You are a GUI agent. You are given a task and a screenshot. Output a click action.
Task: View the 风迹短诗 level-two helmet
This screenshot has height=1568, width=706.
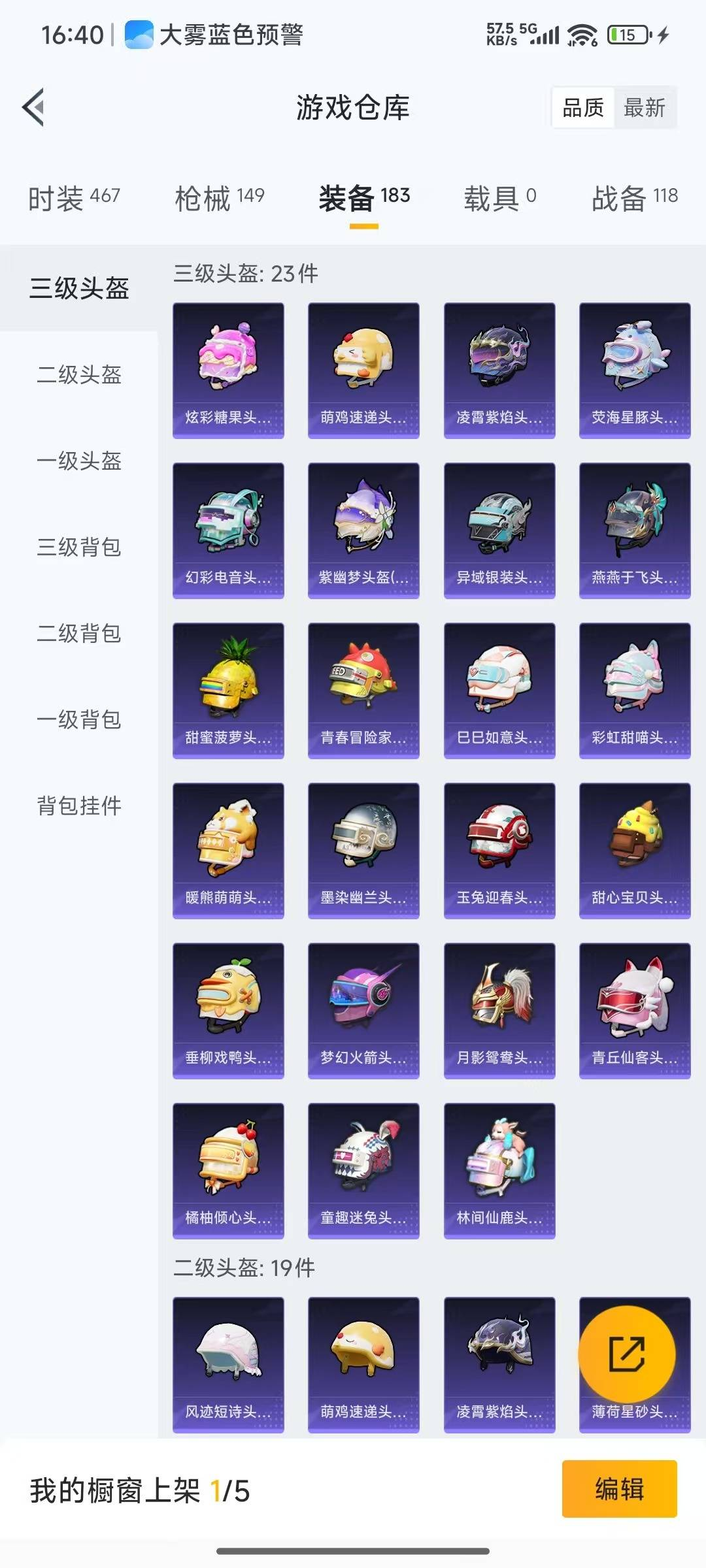click(x=228, y=1364)
